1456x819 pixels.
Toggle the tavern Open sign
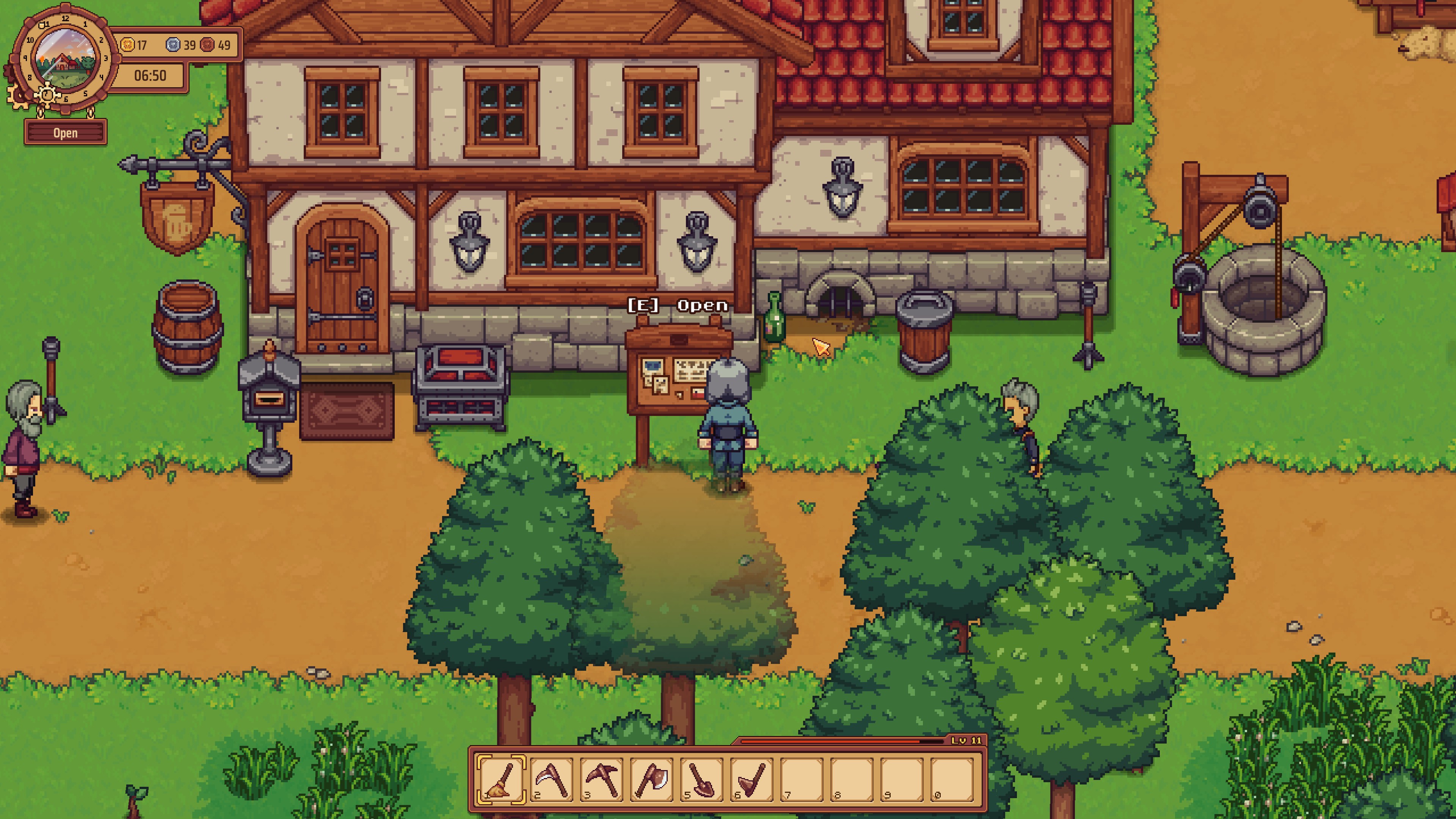(x=66, y=133)
